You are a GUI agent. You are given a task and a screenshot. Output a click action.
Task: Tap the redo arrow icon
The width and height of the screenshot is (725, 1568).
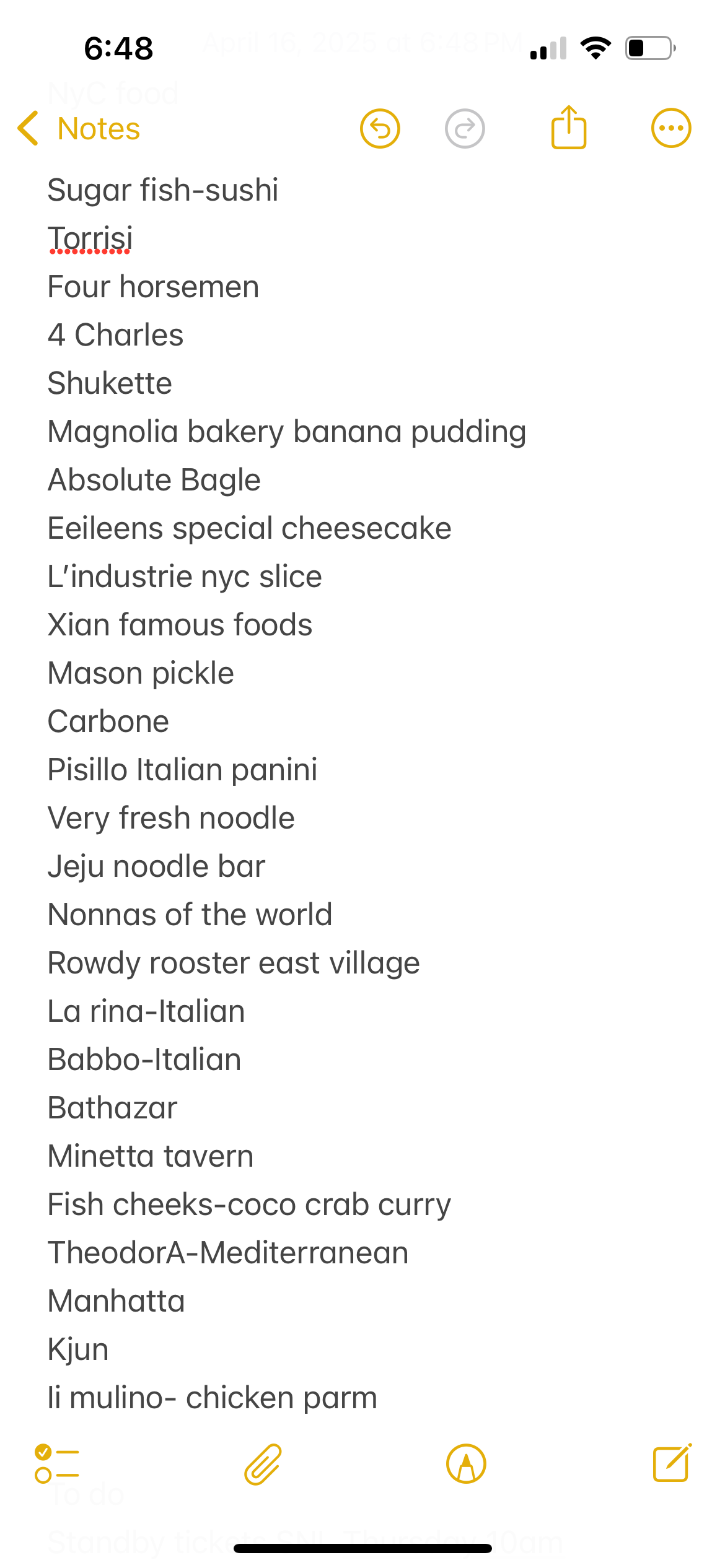click(x=465, y=129)
